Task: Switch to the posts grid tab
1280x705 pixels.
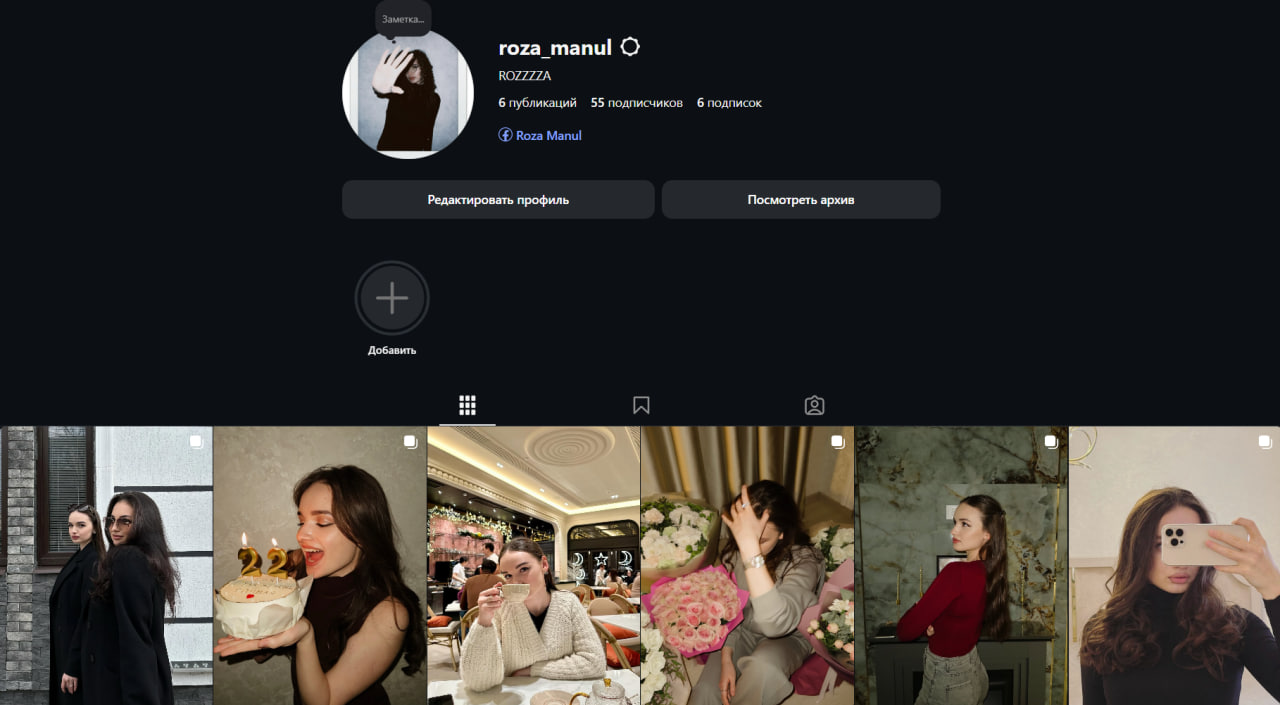Action: (x=467, y=405)
